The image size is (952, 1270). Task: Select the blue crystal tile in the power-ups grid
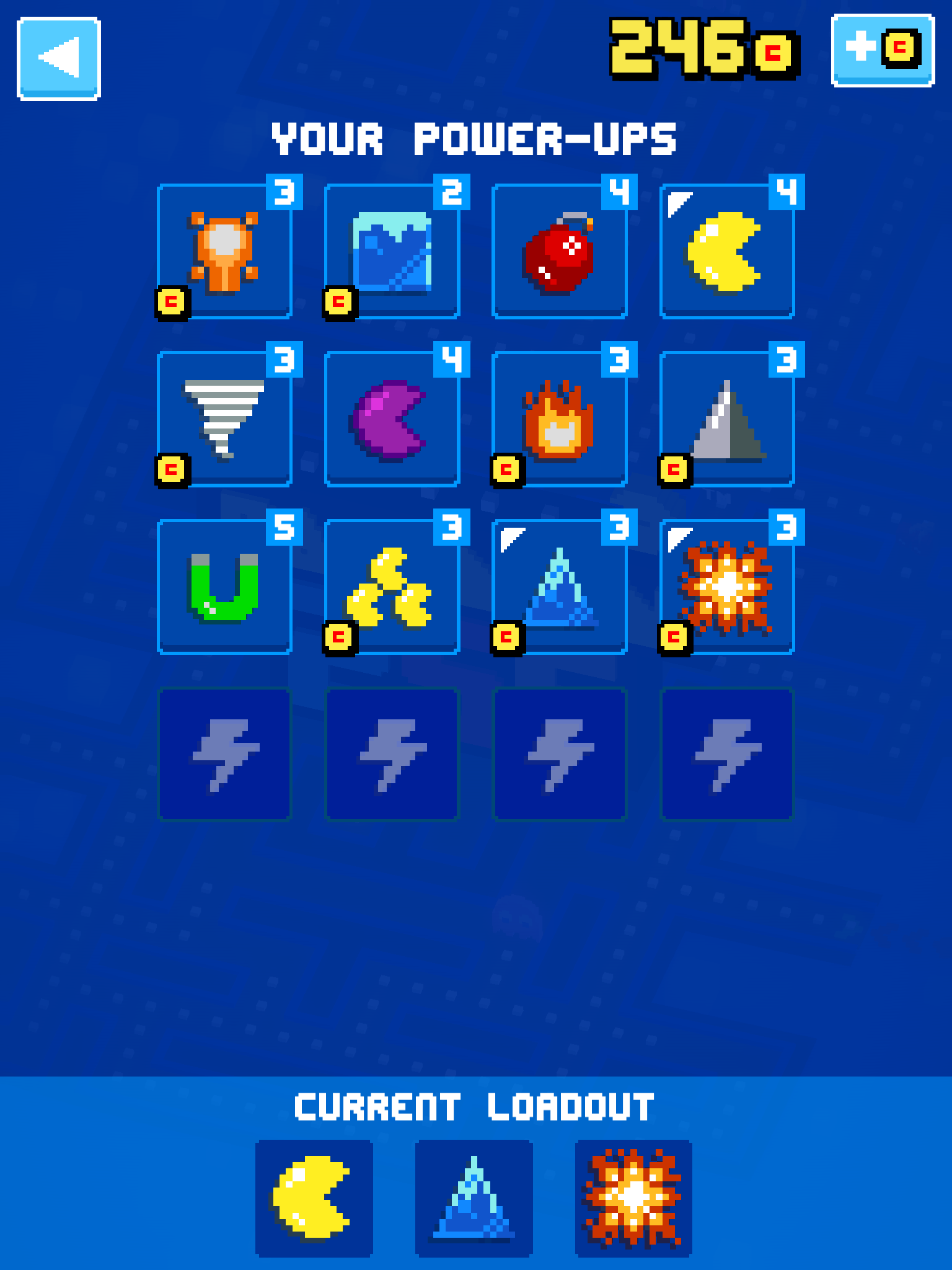559,587
